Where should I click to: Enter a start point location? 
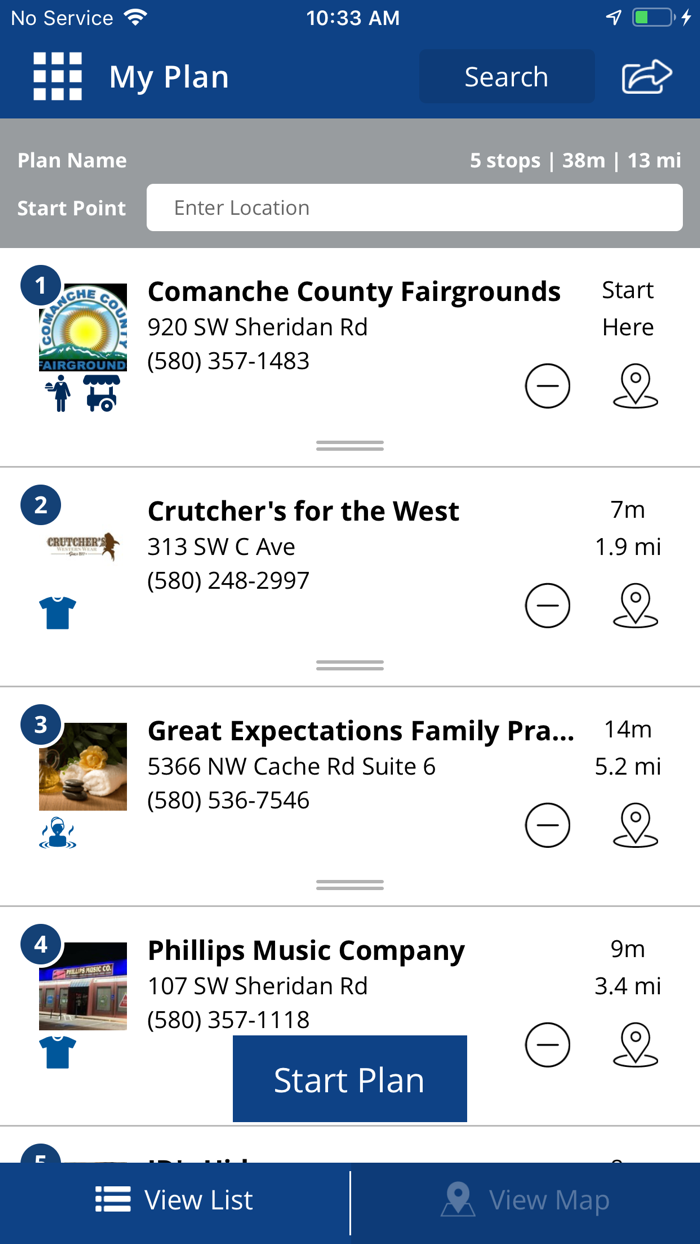[414, 208]
